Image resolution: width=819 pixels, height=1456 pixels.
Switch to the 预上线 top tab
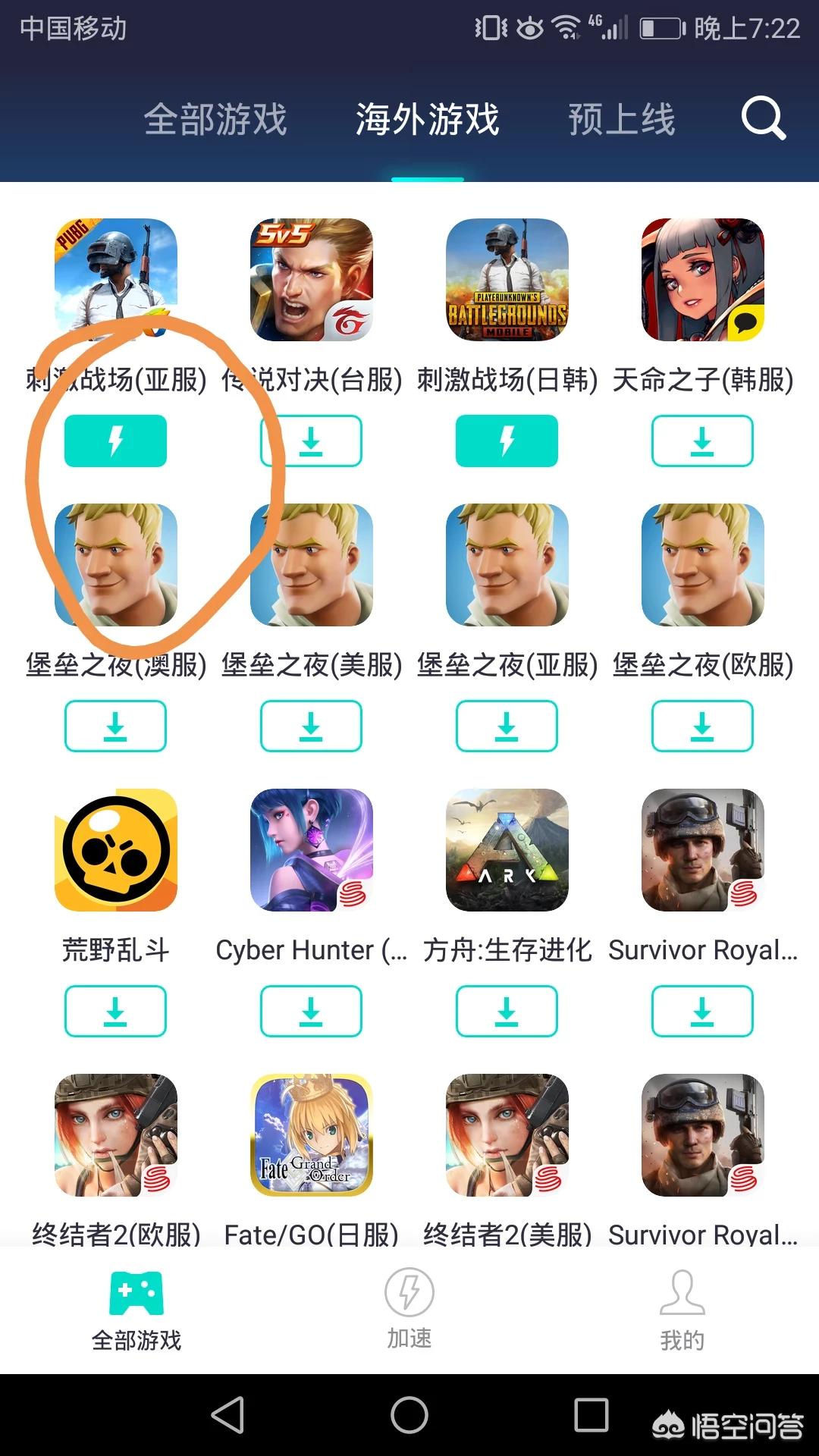pyautogui.click(x=622, y=120)
